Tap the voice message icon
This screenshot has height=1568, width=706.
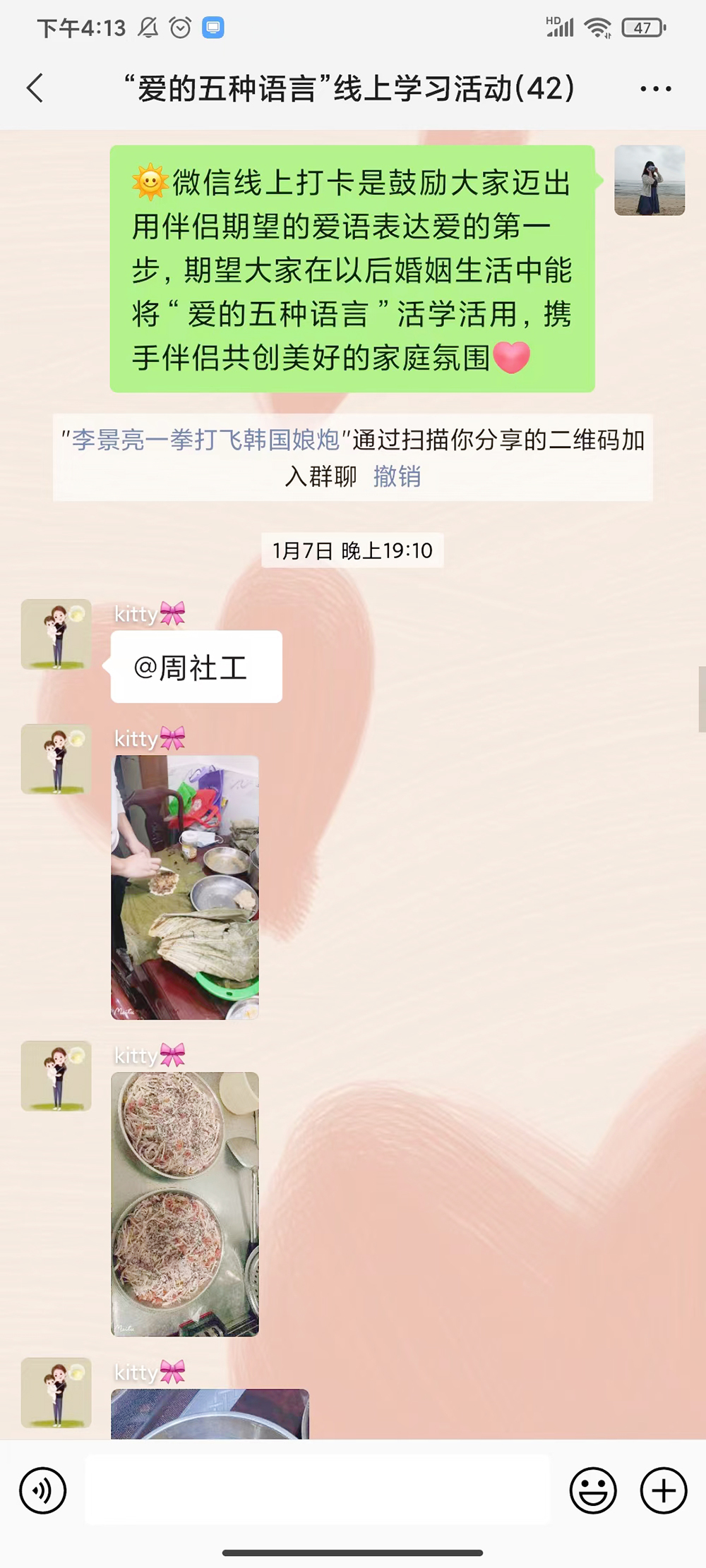(43, 1490)
